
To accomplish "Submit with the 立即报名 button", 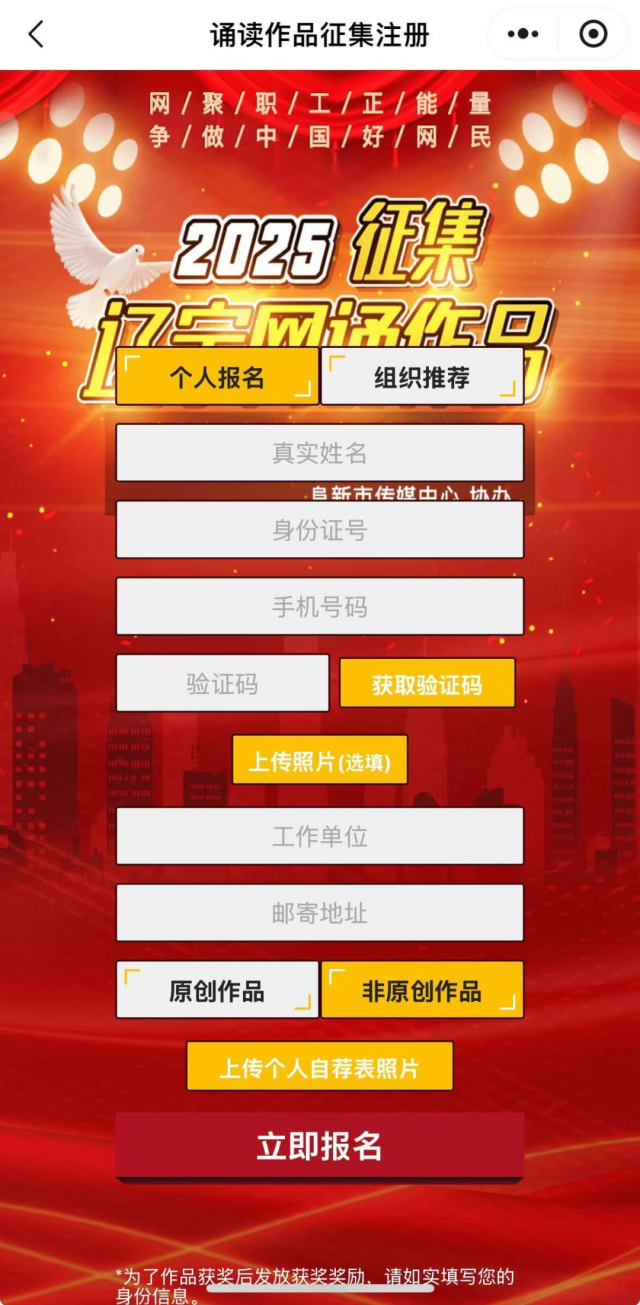I will (320, 1146).
